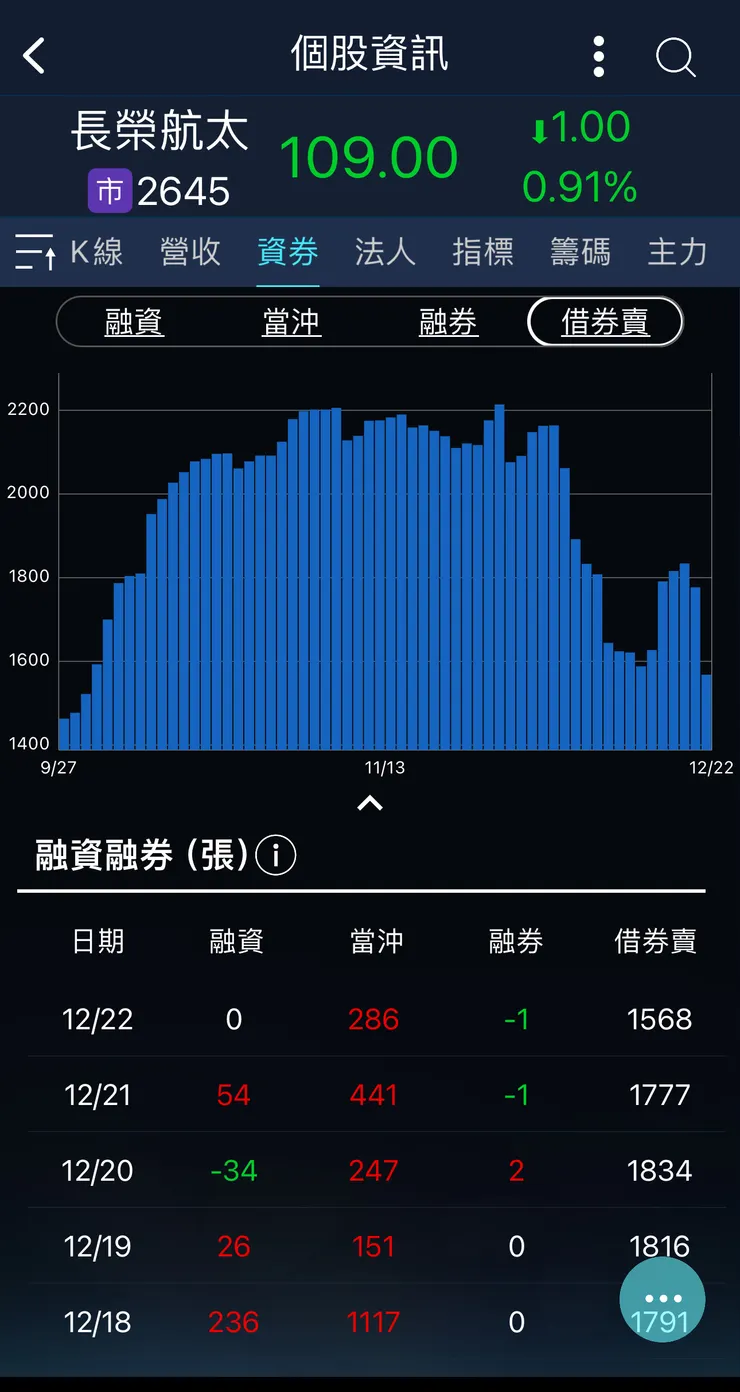Tap the floating 1791 bubble button
Image resolution: width=740 pixels, height=1392 pixels.
662,1299
